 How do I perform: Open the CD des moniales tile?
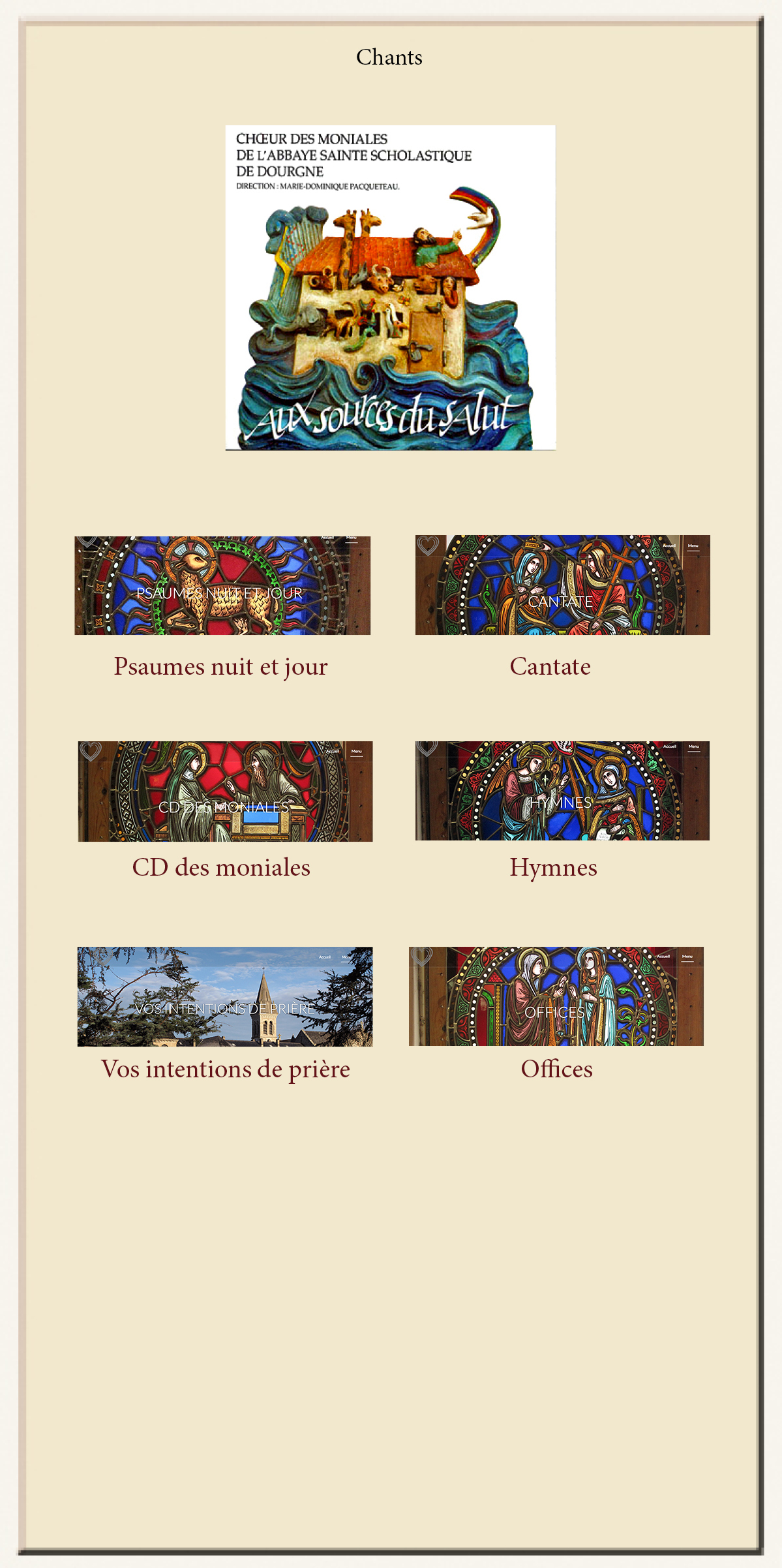point(225,791)
